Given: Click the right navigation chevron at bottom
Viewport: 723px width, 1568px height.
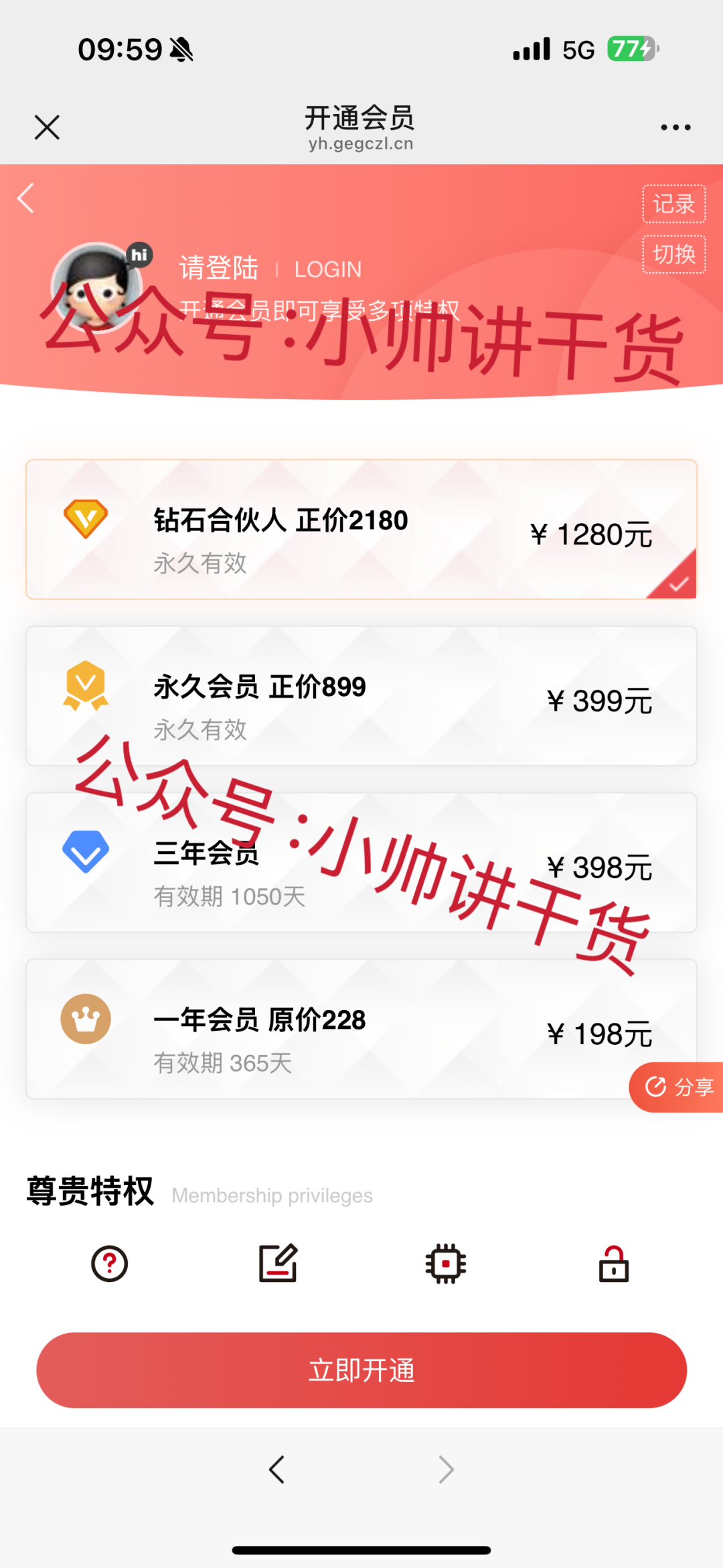Looking at the screenshot, I should click(446, 1470).
